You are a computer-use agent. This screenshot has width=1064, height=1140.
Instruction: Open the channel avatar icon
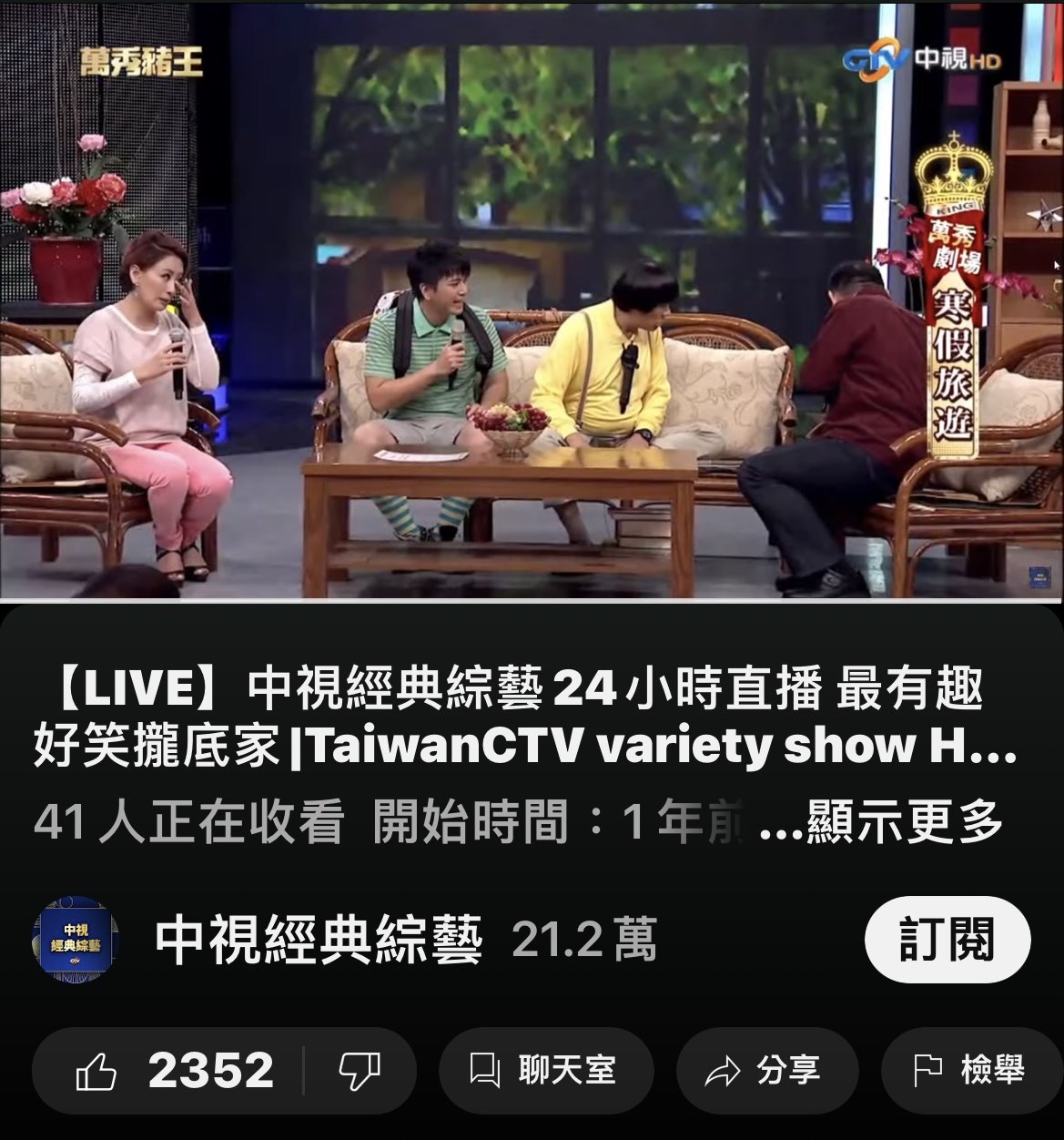(76, 940)
